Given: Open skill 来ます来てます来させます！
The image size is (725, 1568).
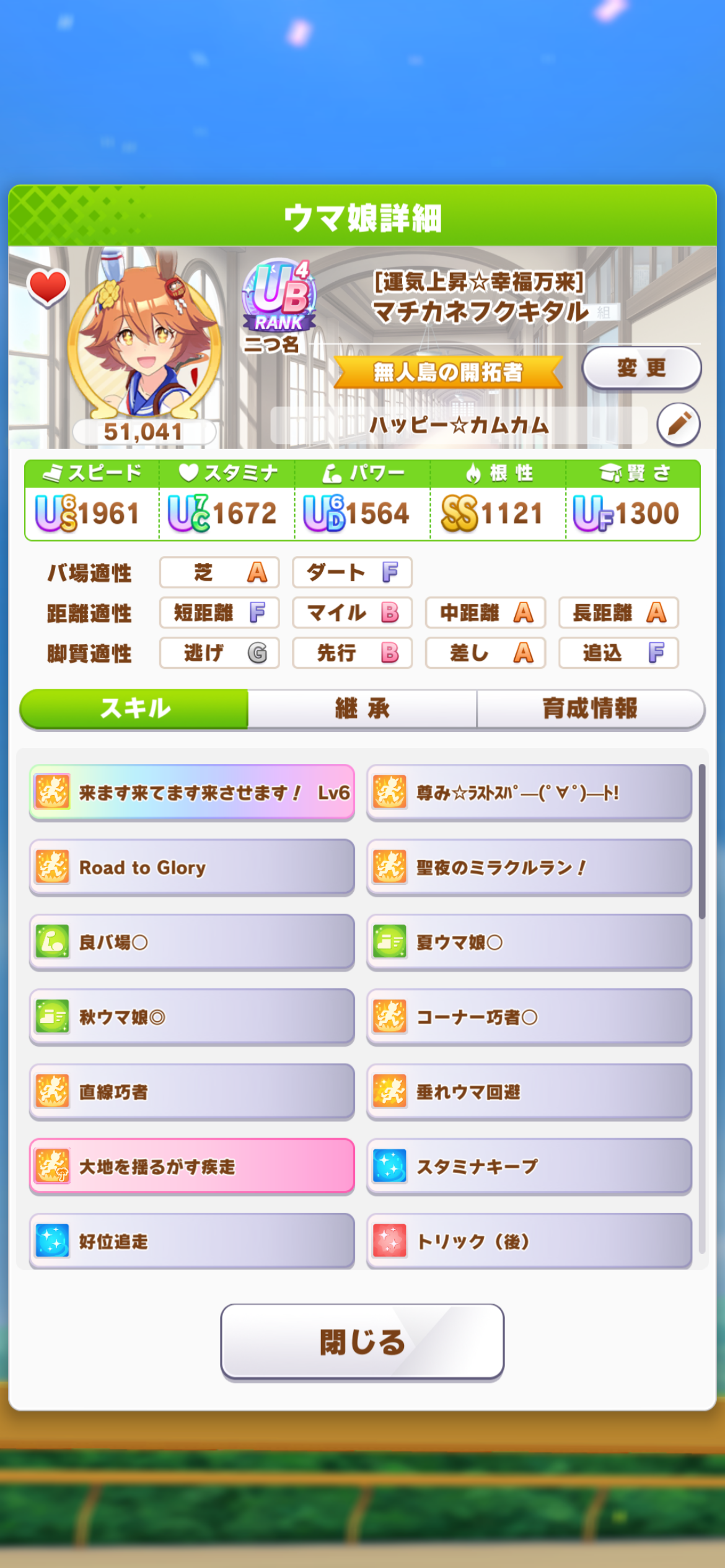Looking at the screenshot, I should 191,793.
